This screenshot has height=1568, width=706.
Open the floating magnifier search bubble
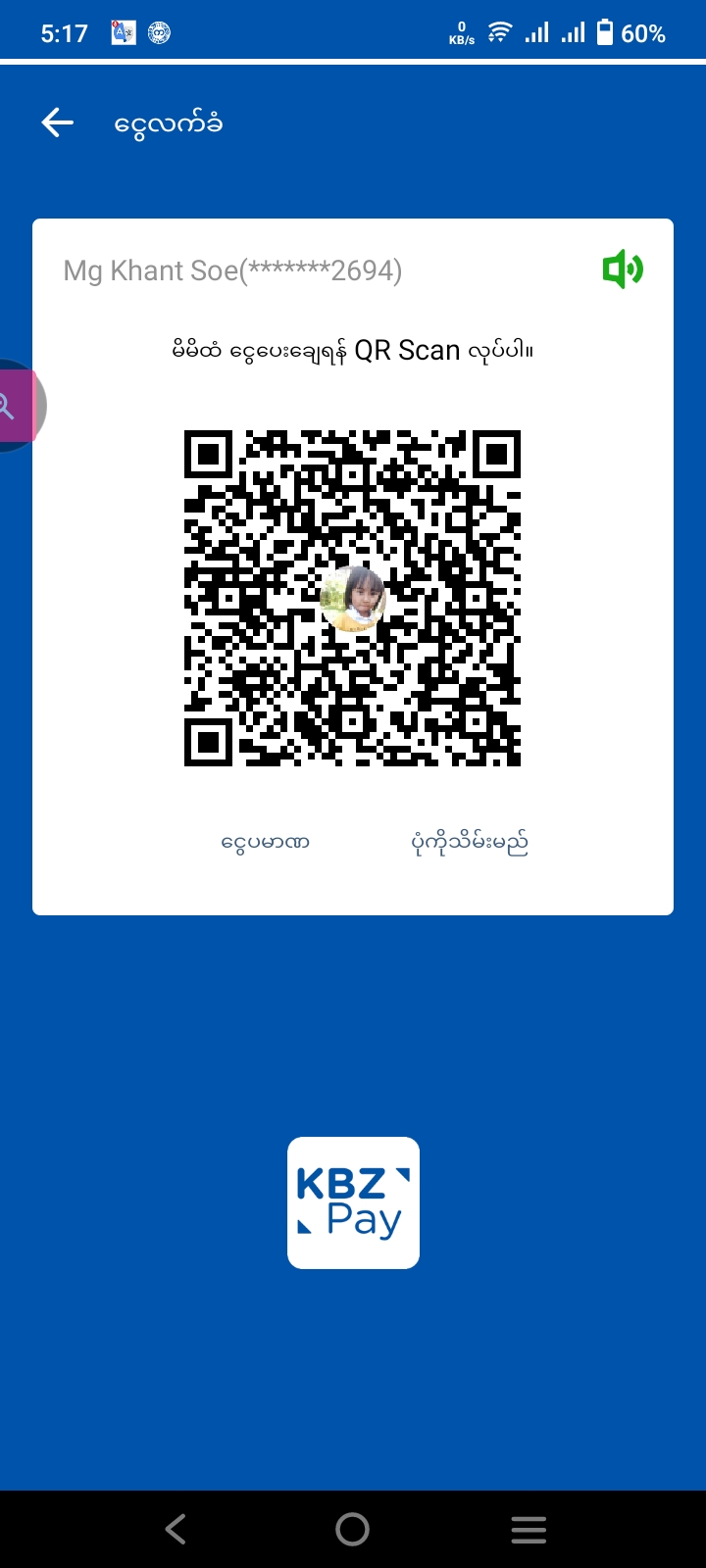point(14,406)
